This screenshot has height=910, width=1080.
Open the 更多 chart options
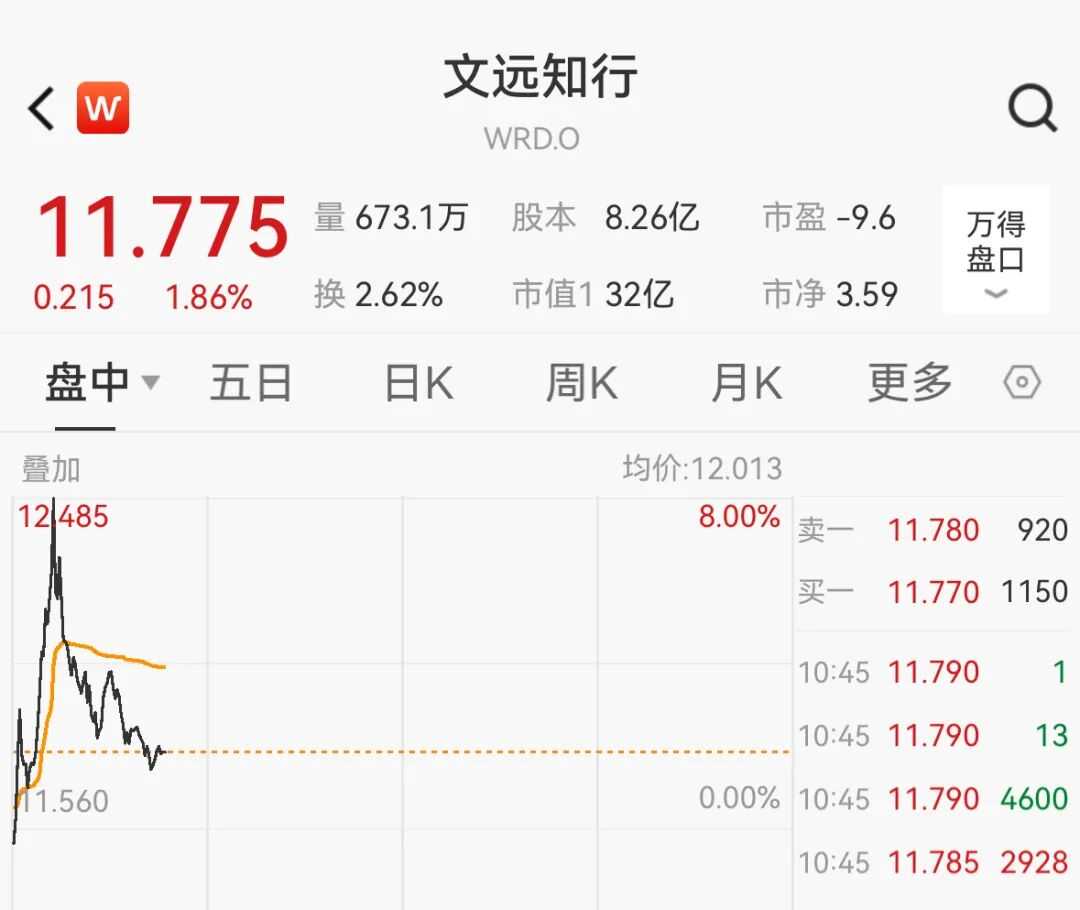[x=909, y=382]
